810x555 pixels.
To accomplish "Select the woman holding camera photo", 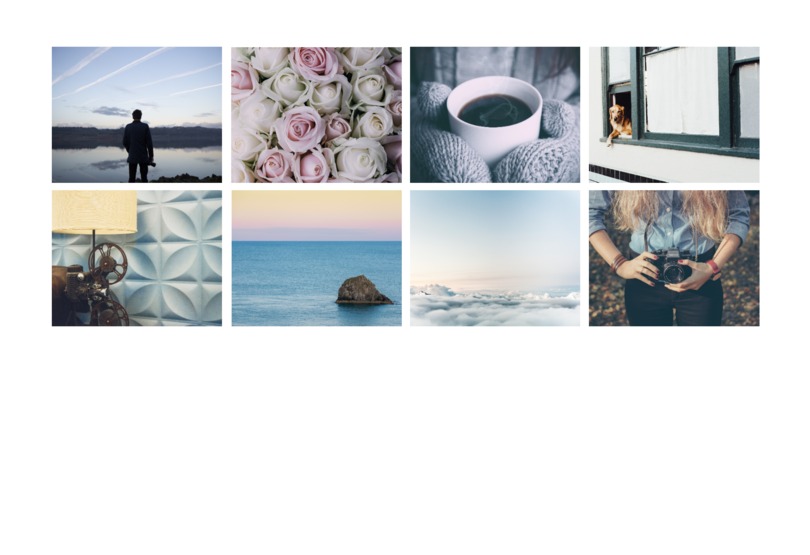I will click(673, 258).
